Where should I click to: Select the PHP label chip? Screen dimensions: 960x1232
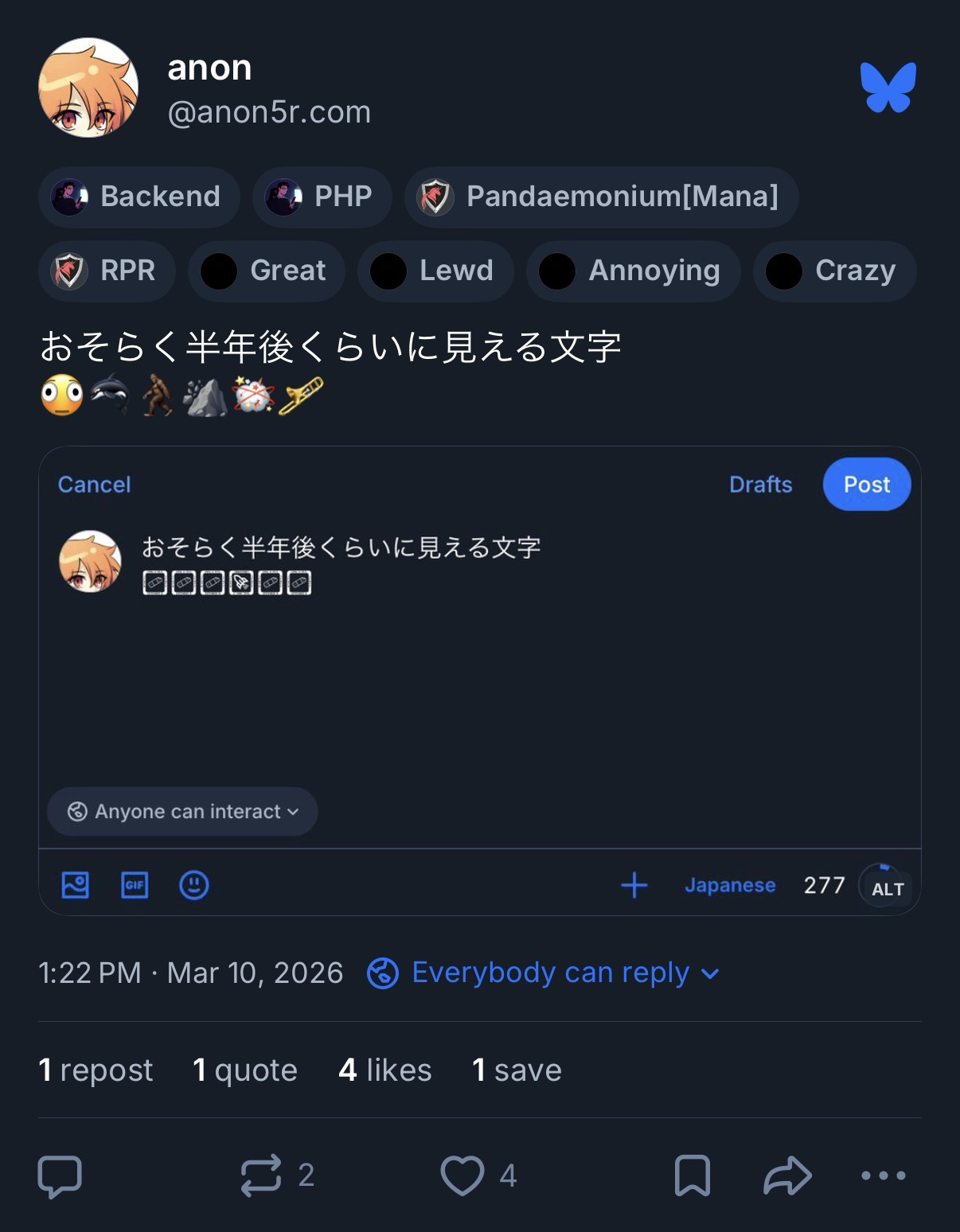[x=322, y=197]
